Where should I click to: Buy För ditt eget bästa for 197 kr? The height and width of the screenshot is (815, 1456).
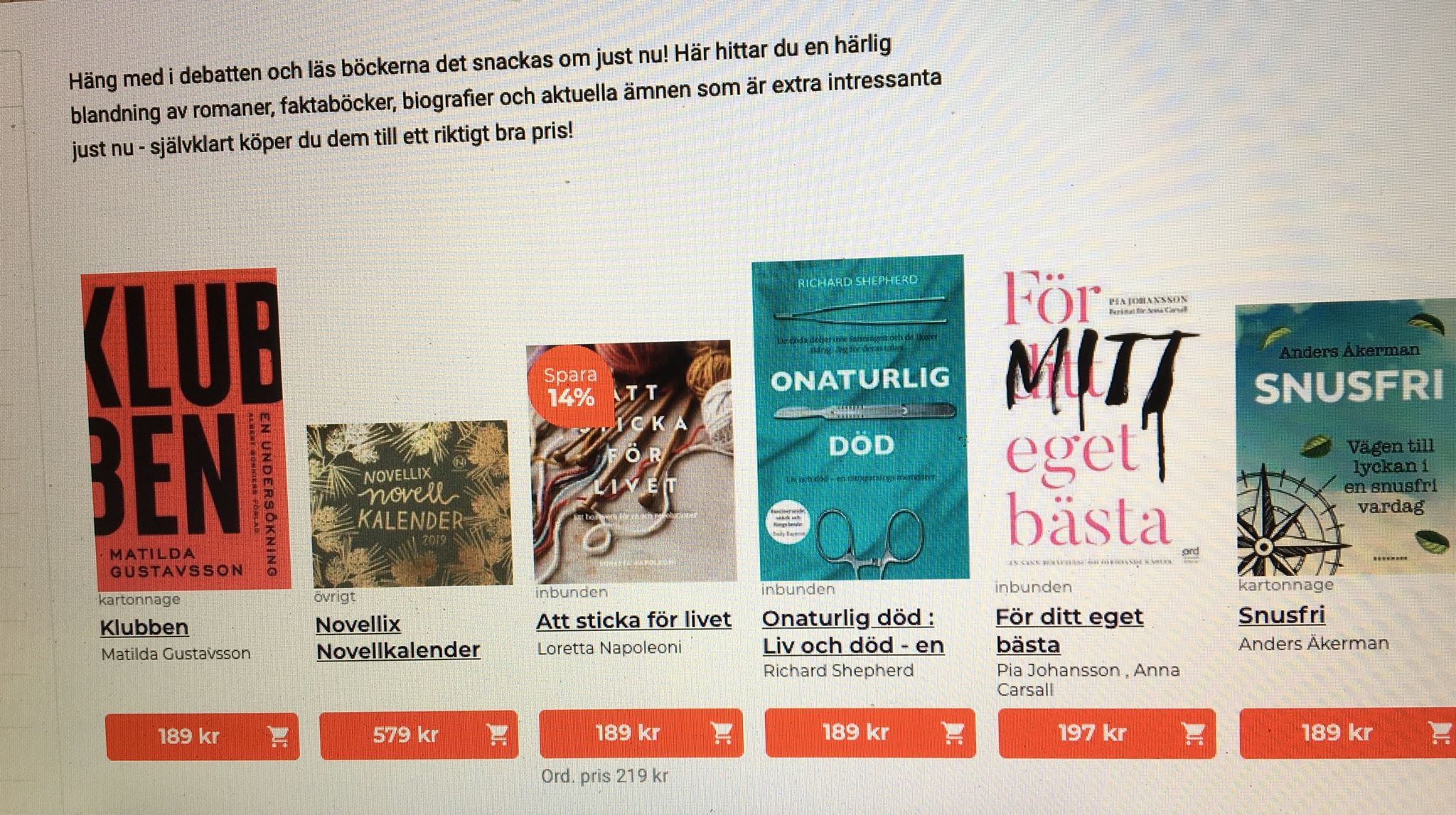pos(1106,733)
